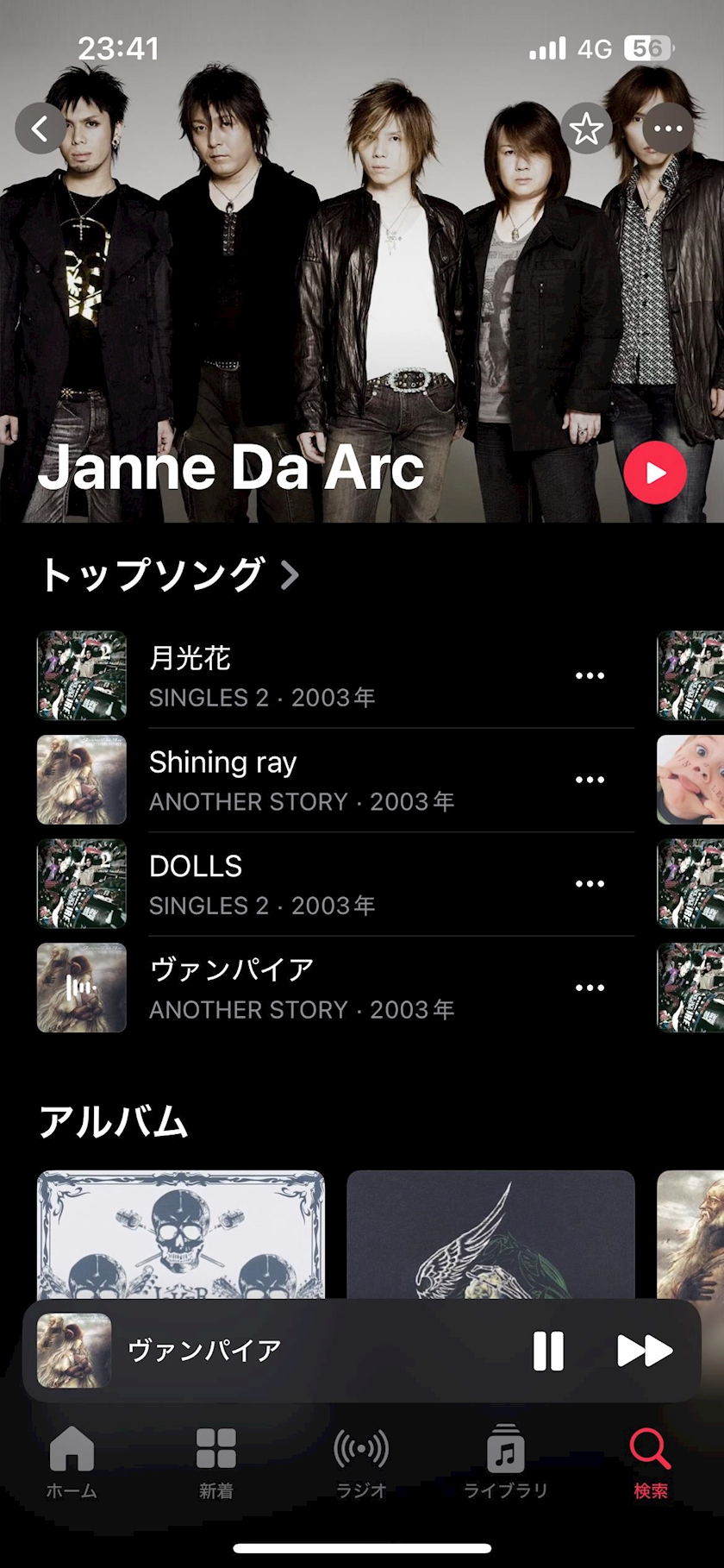Viewport: 724px width, 1568px height.
Task: Open more options for DOLLS
Action: click(590, 883)
